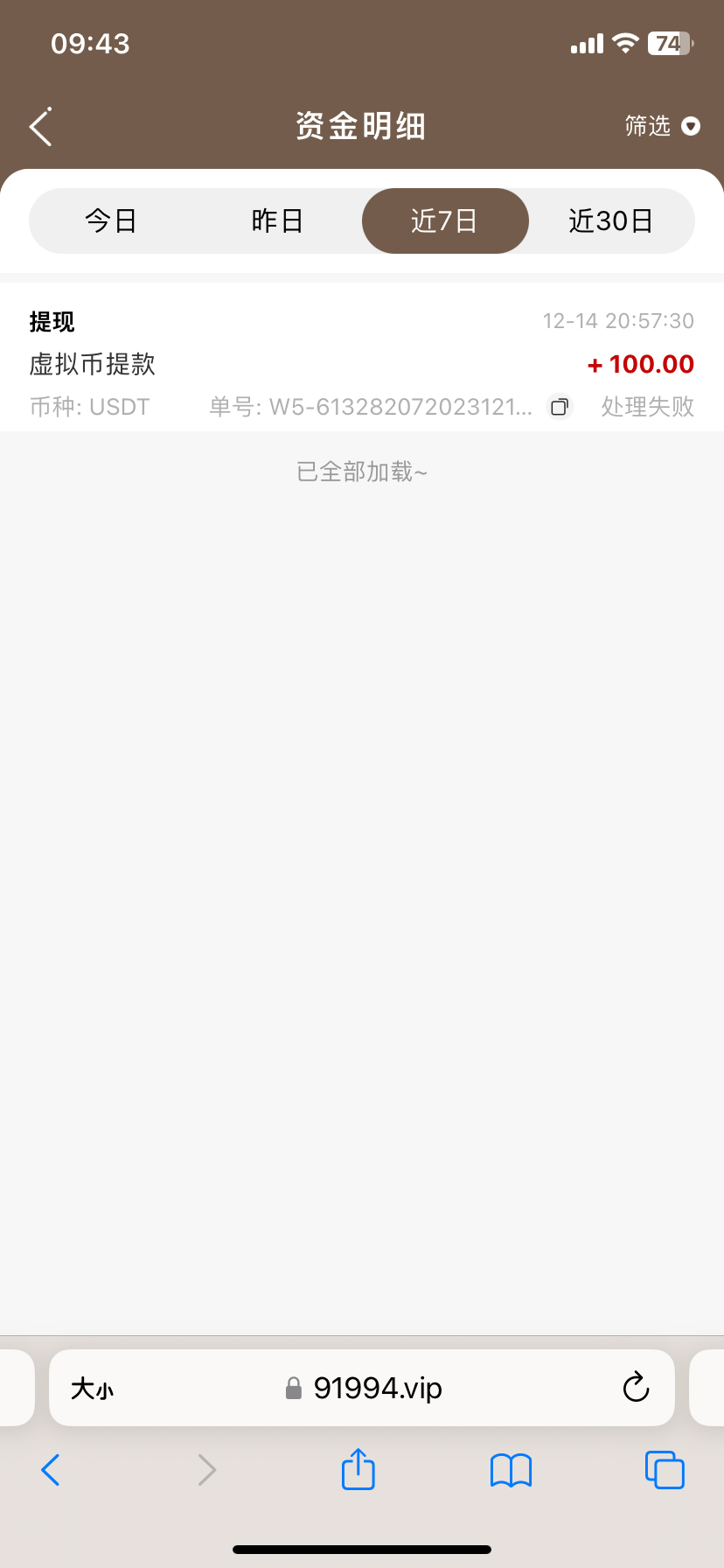724x1568 pixels.
Task: Tap the red +100.00 amount
Action: [x=640, y=363]
